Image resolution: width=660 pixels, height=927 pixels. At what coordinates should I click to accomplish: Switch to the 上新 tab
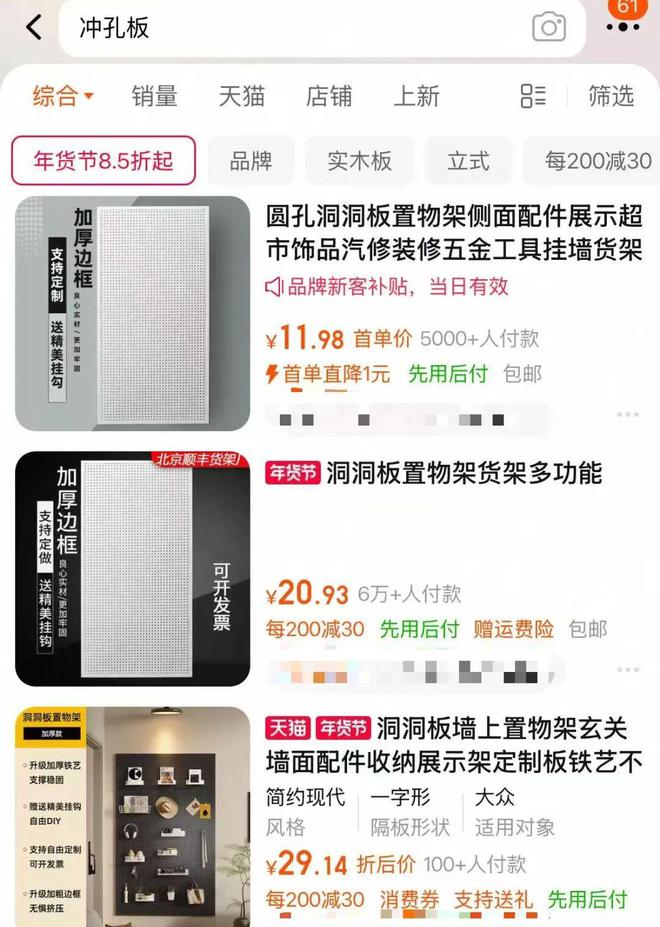click(416, 96)
